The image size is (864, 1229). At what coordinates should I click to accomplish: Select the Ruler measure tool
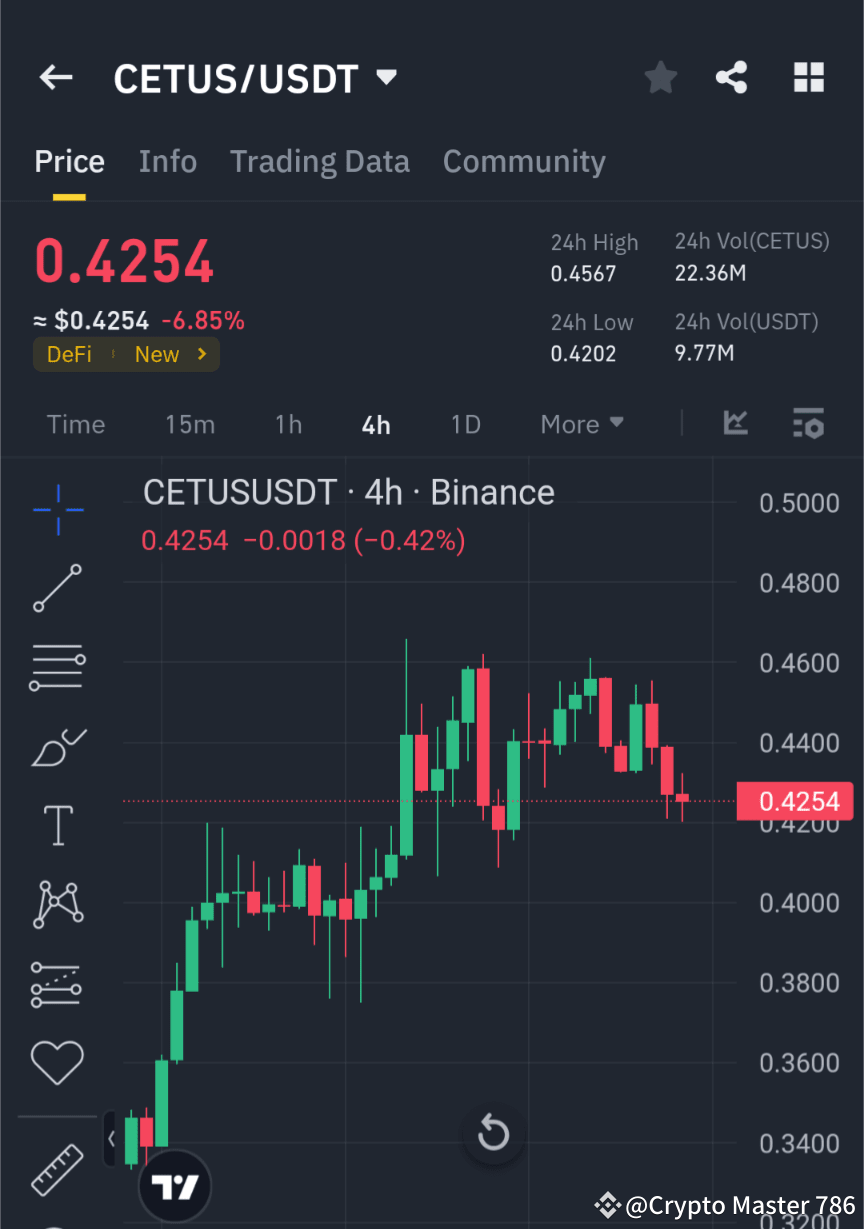57,1170
